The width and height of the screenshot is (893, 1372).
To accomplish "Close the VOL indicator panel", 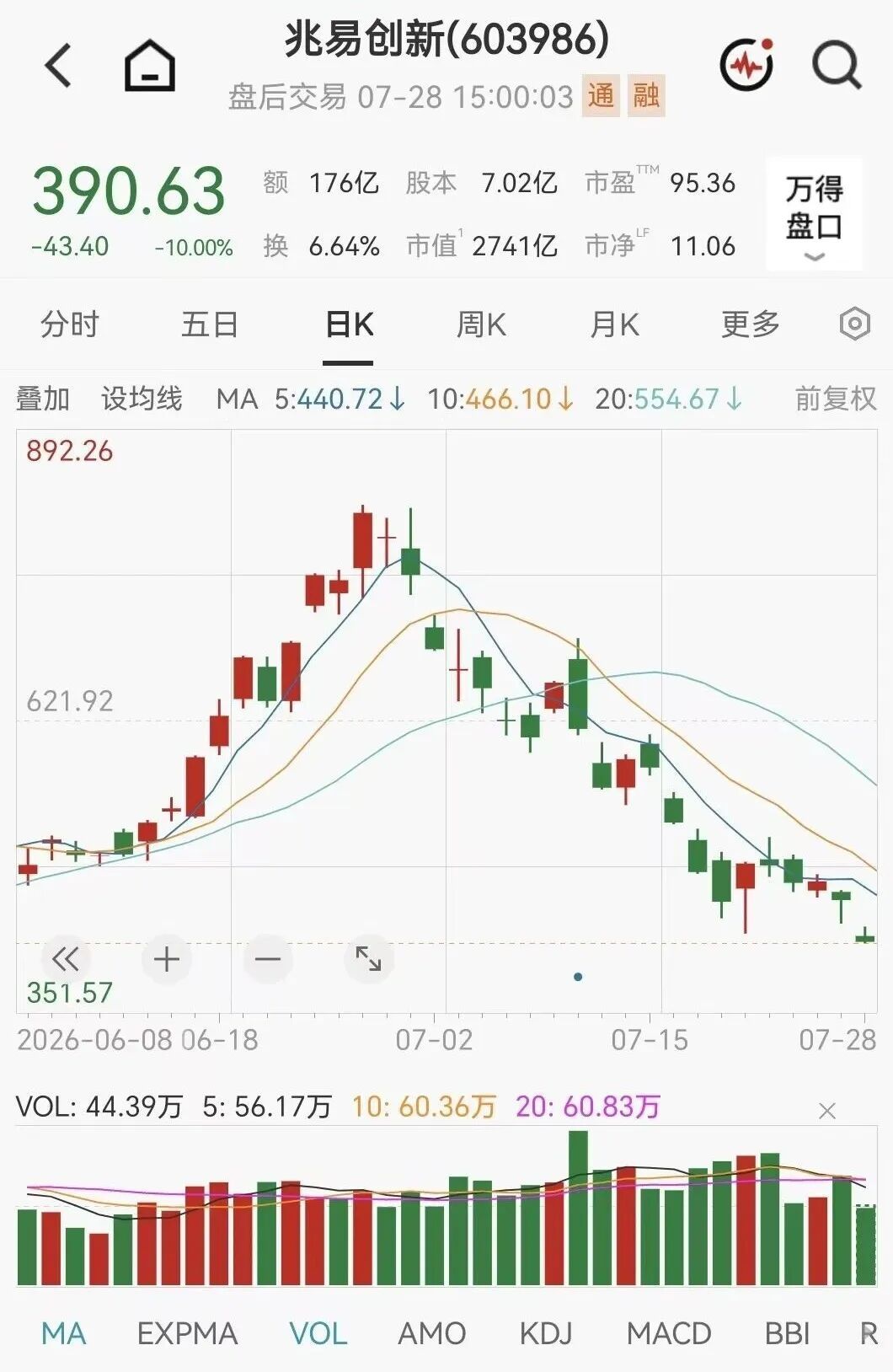I will (827, 1111).
